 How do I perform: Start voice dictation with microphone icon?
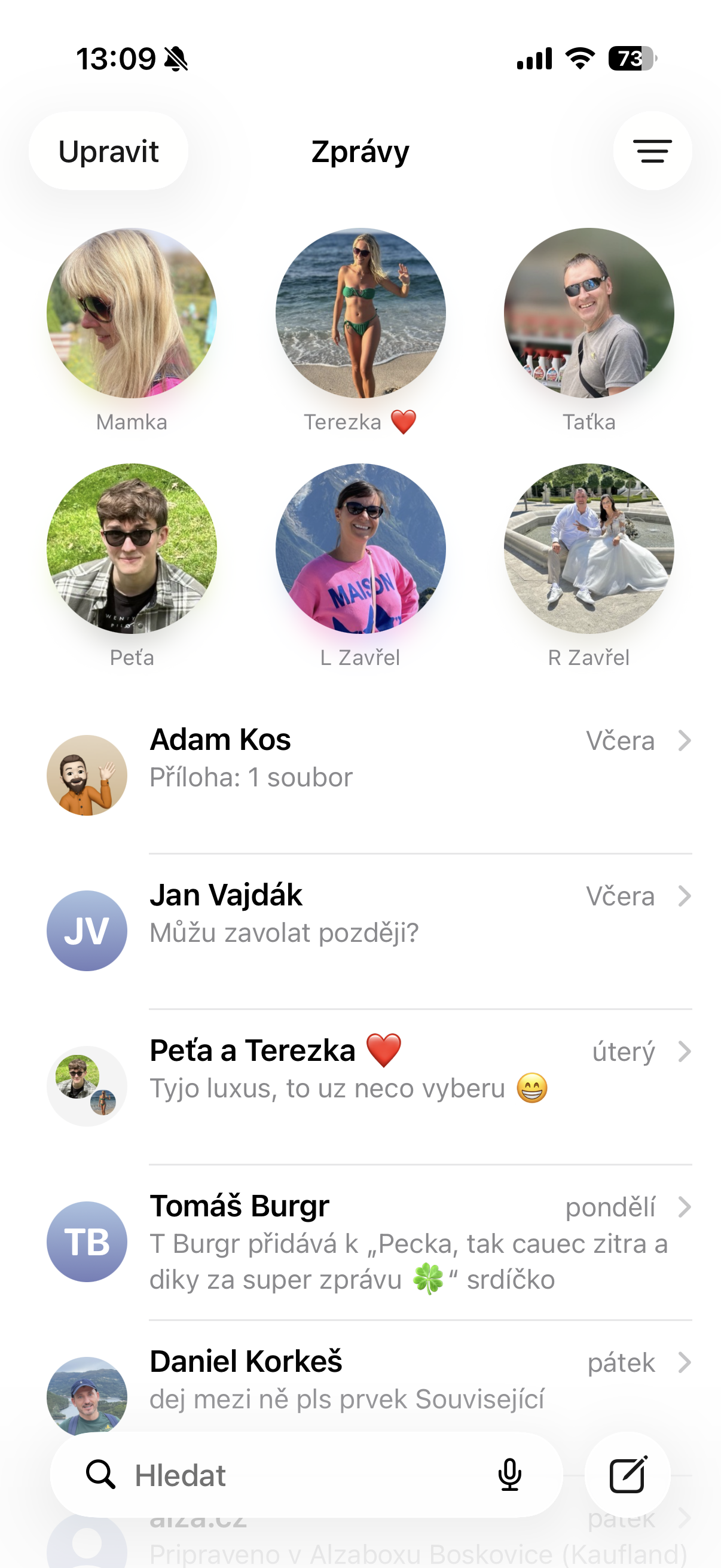pos(509,1475)
